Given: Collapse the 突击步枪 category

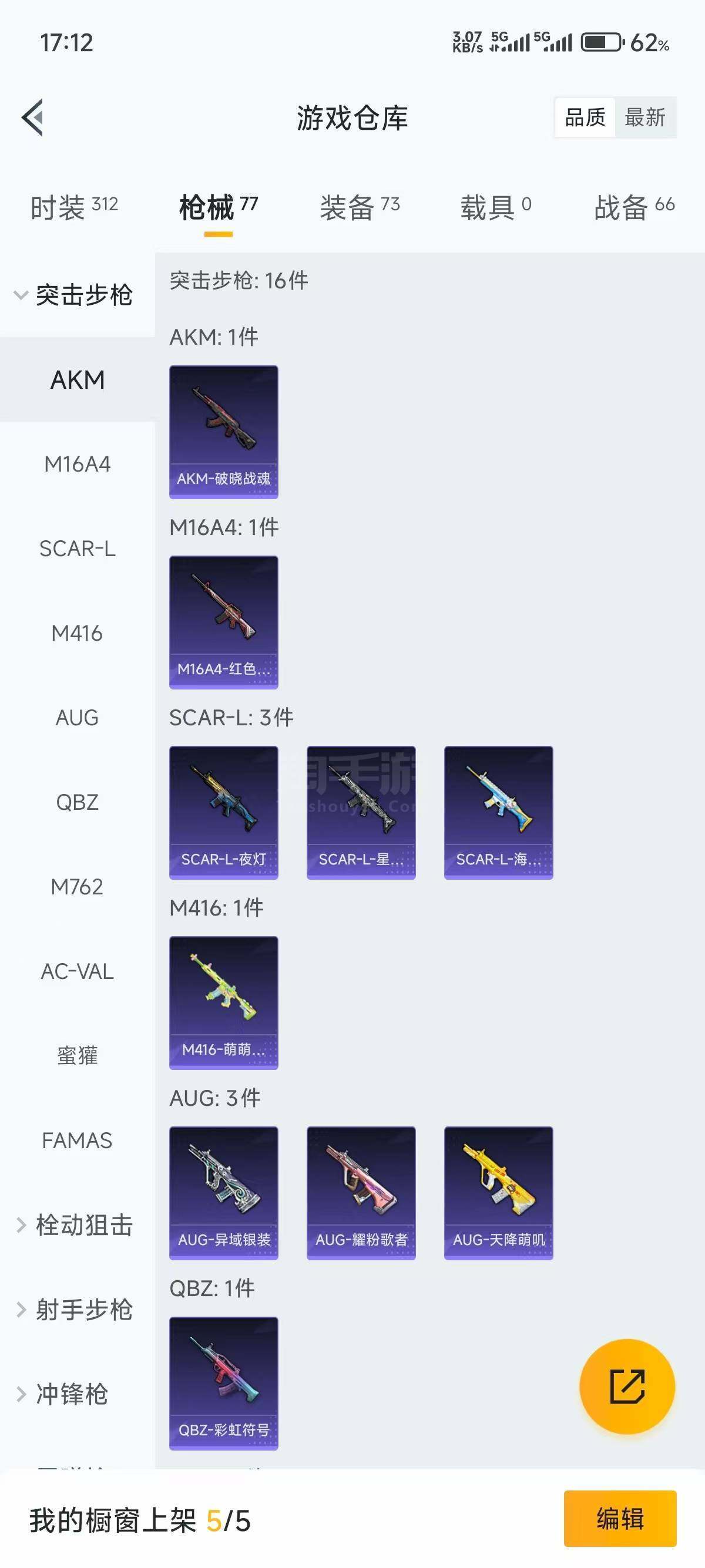Looking at the screenshot, I should pos(73,295).
